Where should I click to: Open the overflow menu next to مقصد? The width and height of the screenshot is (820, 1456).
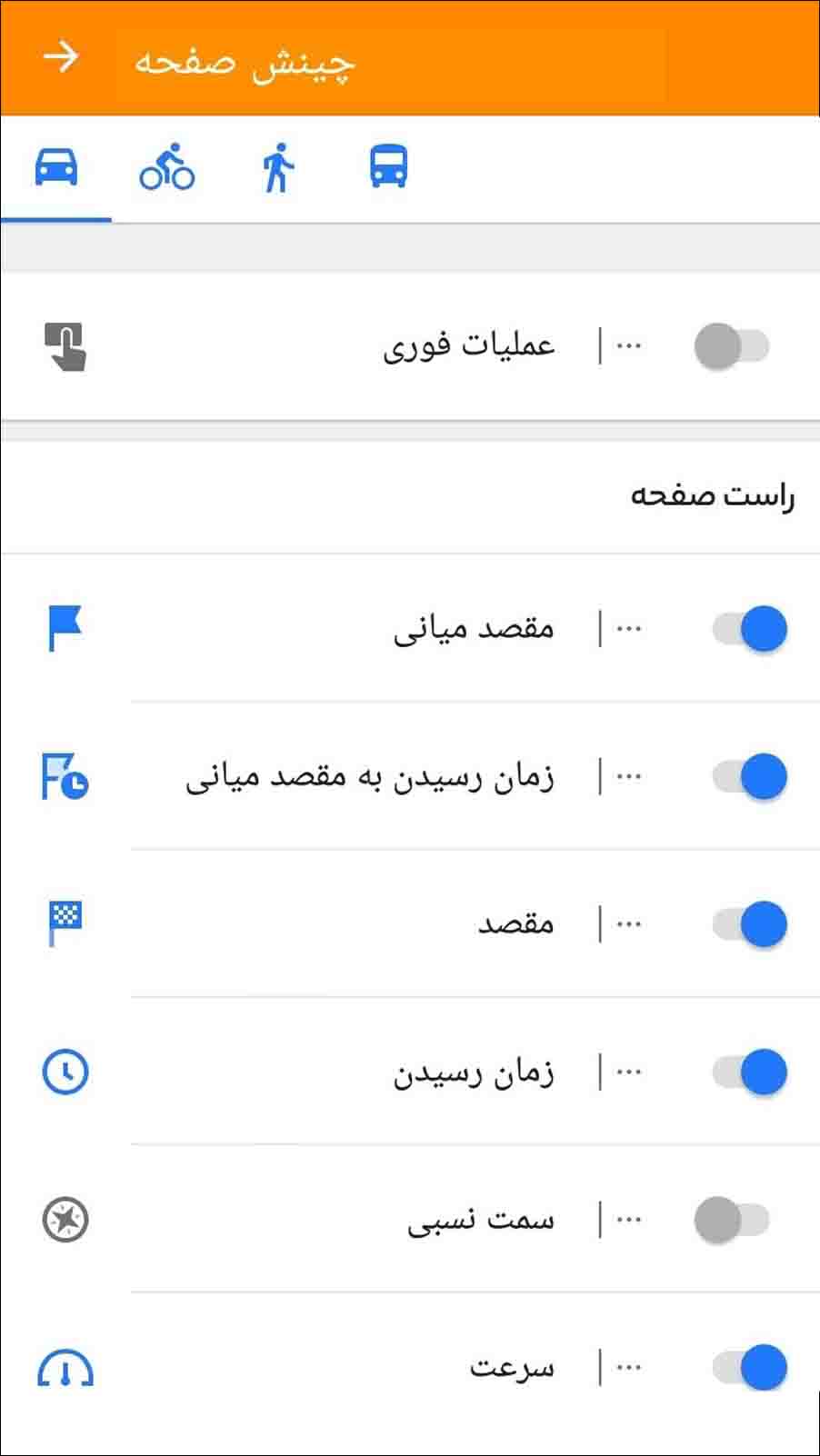[x=627, y=923]
